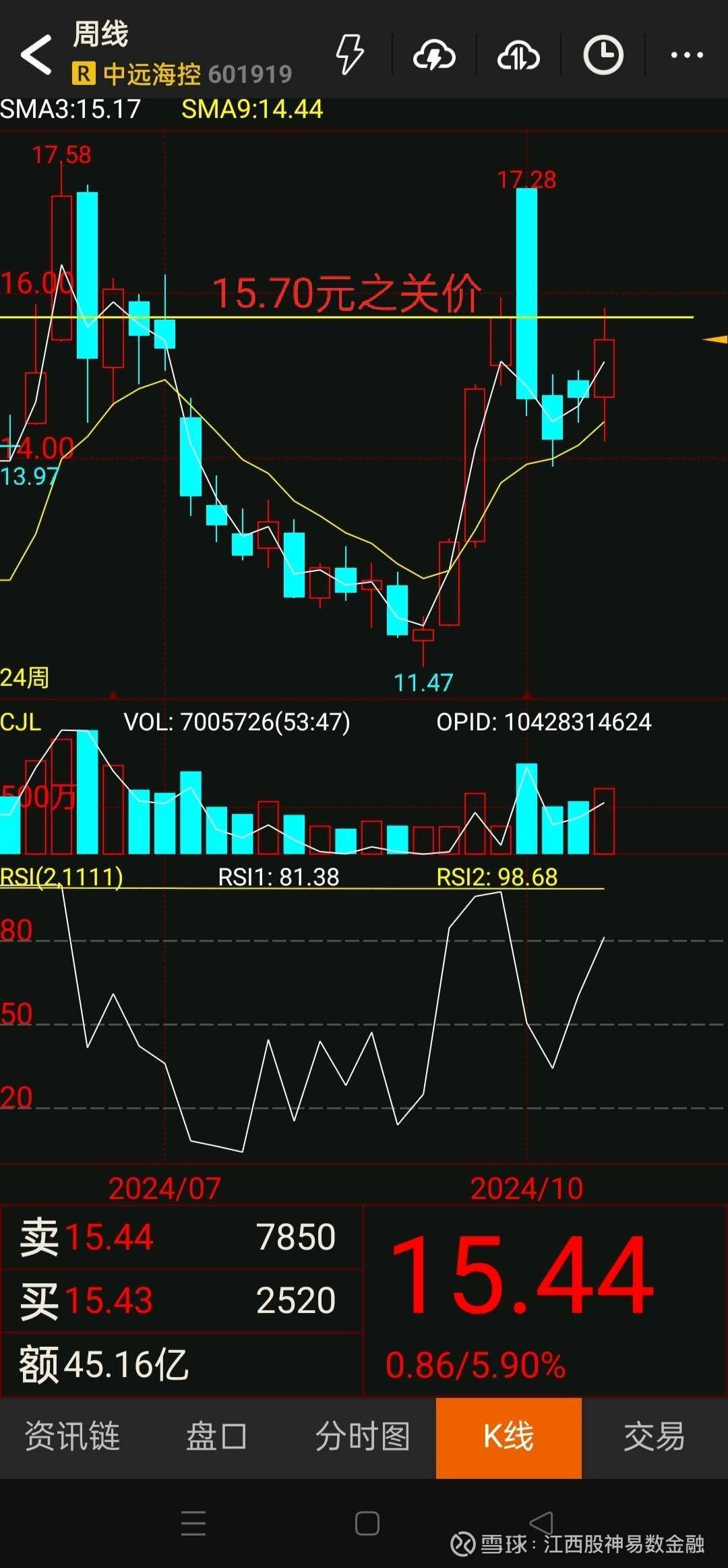728x1568 pixels.
Task: Tap the lightning bolt icon
Action: (350, 54)
